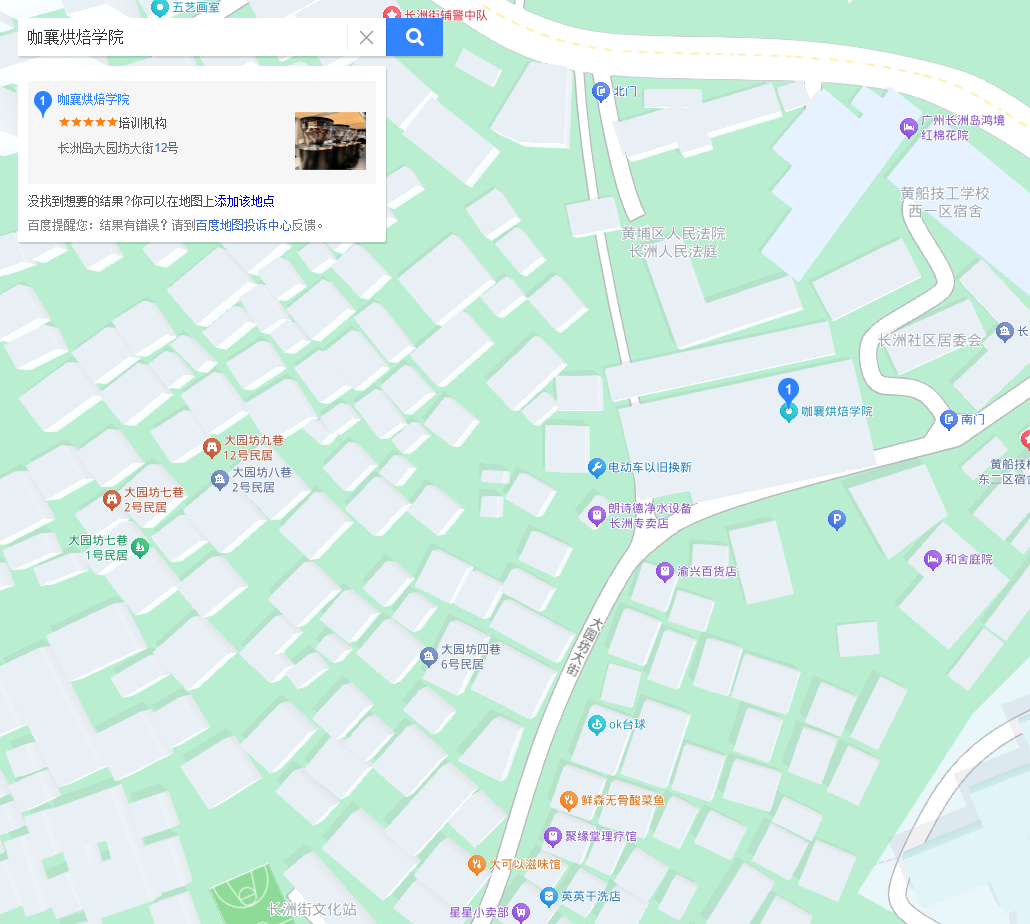1030x924 pixels.
Task: Tap the blue search magnifier button
Action: pyautogui.click(x=414, y=38)
